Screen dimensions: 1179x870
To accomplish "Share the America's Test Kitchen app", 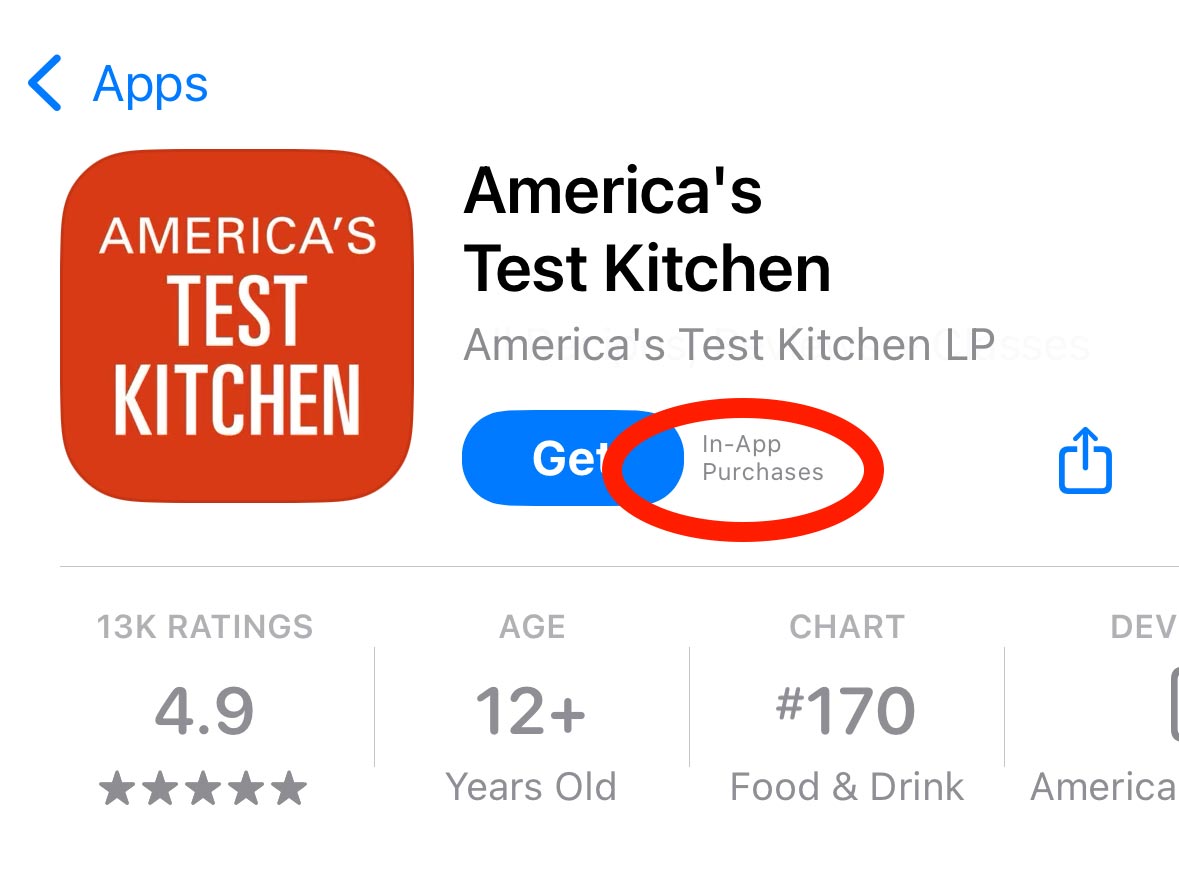I will coord(1085,460).
